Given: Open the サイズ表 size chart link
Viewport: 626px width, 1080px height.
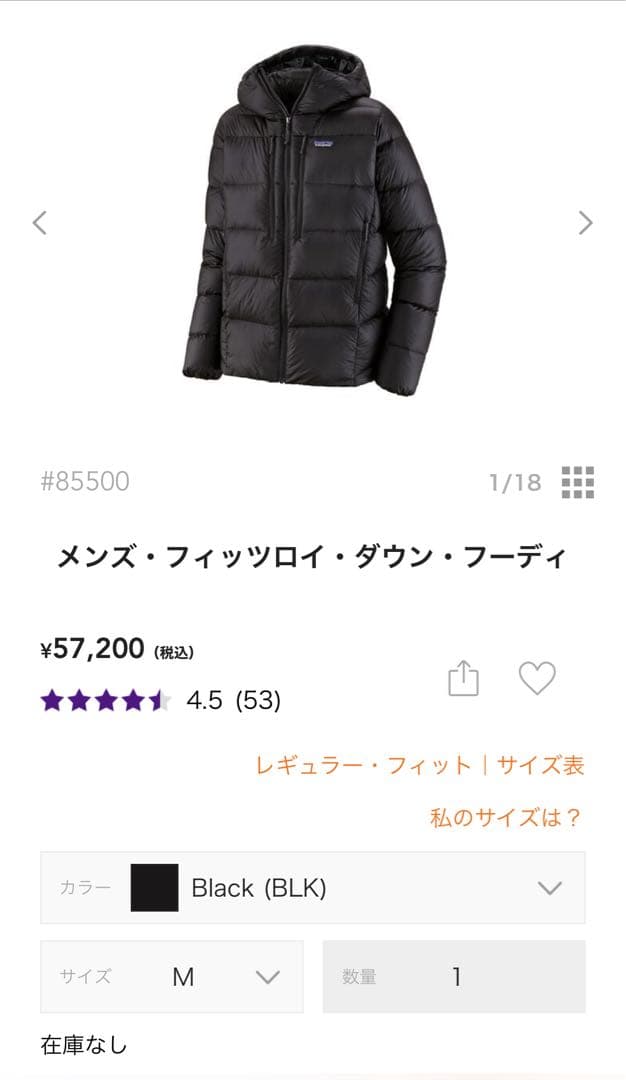Looking at the screenshot, I should pos(541,766).
